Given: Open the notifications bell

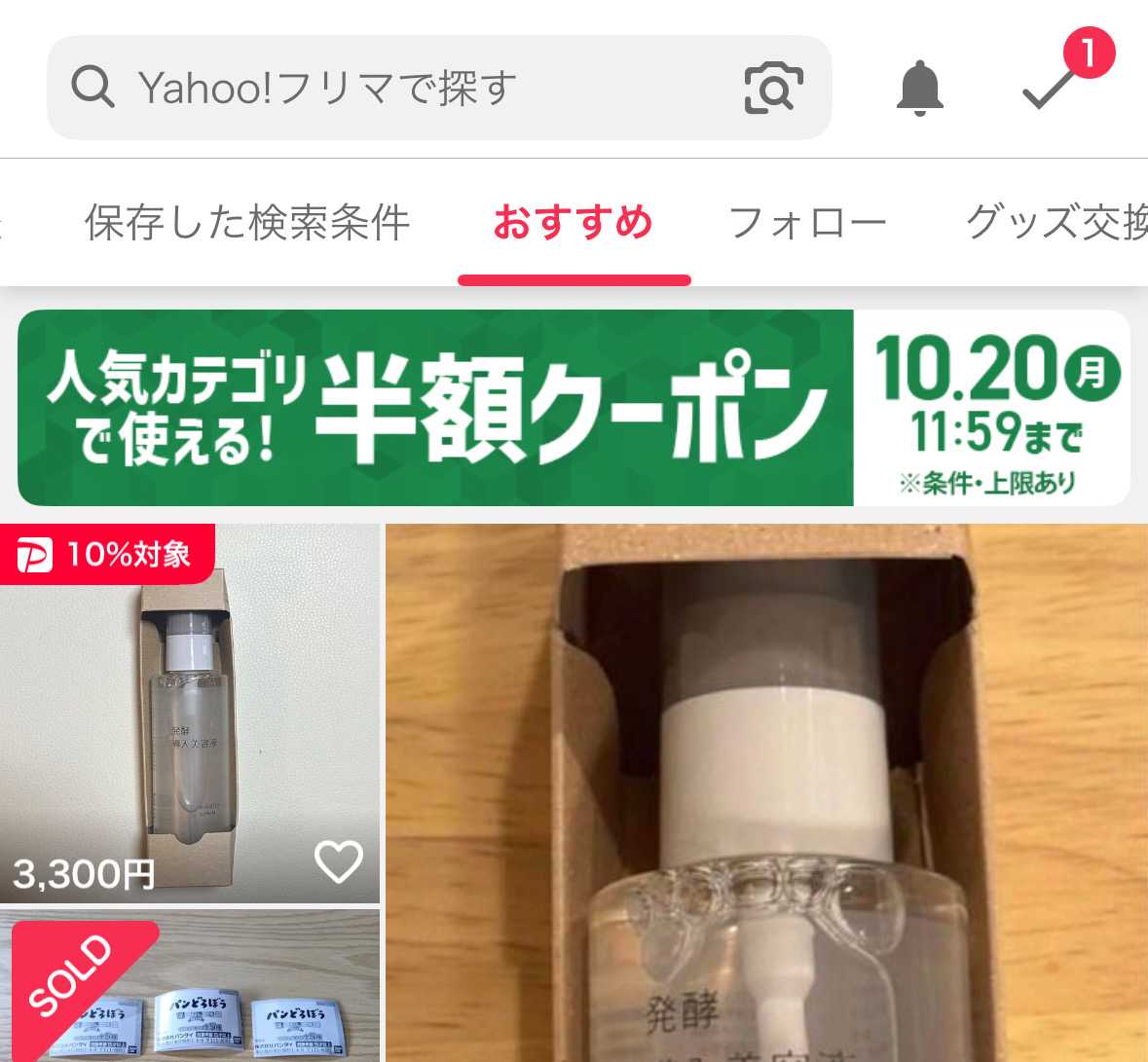Looking at the screenshot, I should pyautogui.click(x=919, y=88).
